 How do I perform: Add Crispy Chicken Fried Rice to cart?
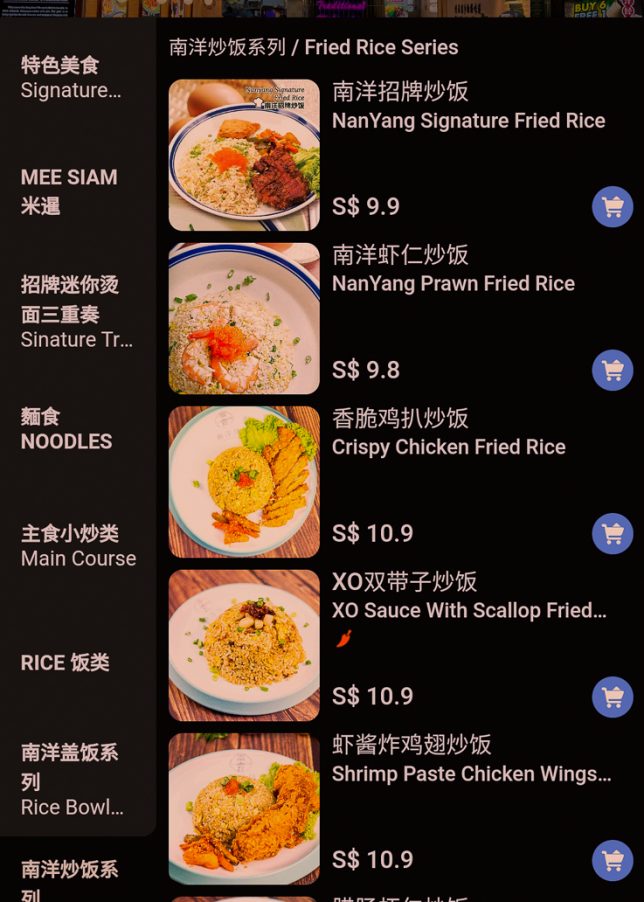click(612, 533)
